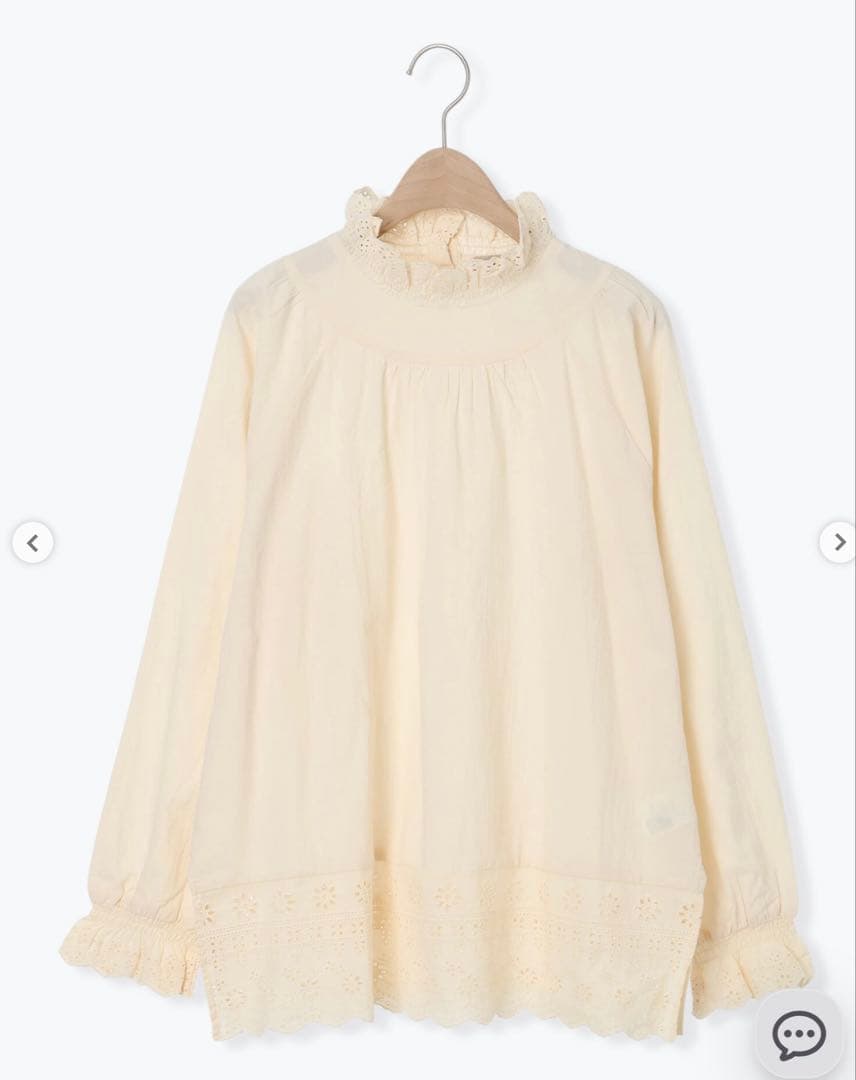Image resolution: width=856 pixels, height=1080 pixels.
Task: Go to the previous product image
Action: [x=32, y=543]
